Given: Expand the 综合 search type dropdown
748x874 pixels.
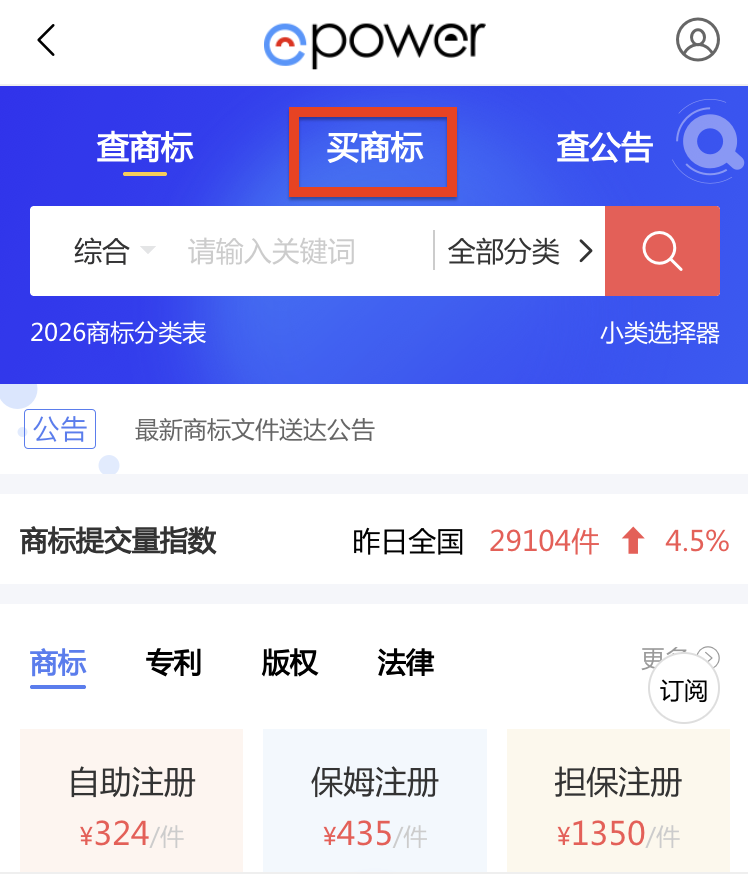Looking at the screenshot, I should pyautogui.click(x=113, y=251).
